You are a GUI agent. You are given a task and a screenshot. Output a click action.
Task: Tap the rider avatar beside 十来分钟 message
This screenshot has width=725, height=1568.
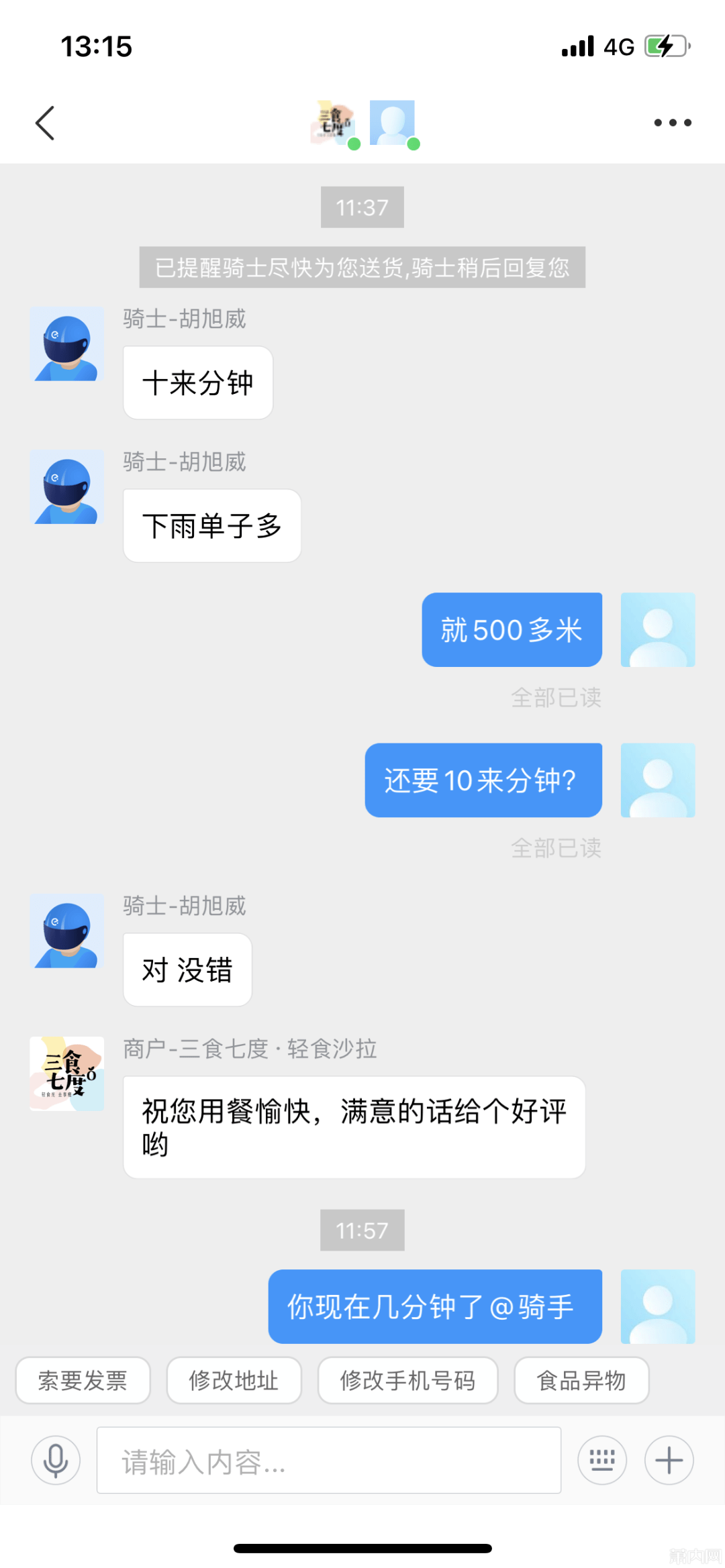tap(65, 344)
